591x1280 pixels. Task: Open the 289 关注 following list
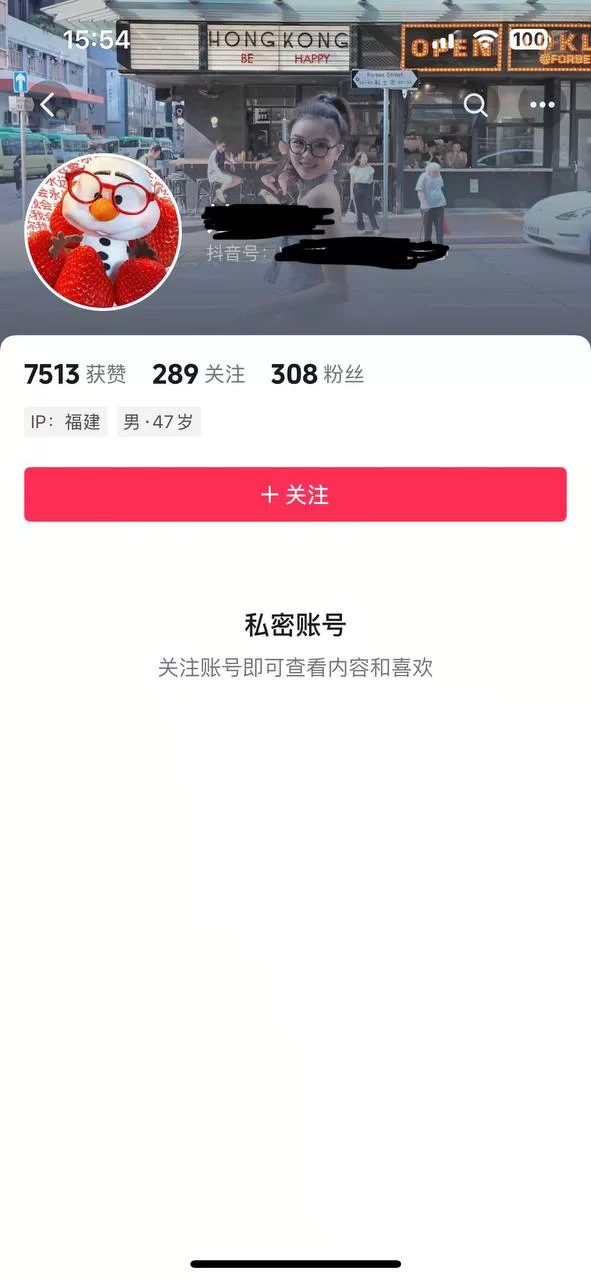(198, 375)
